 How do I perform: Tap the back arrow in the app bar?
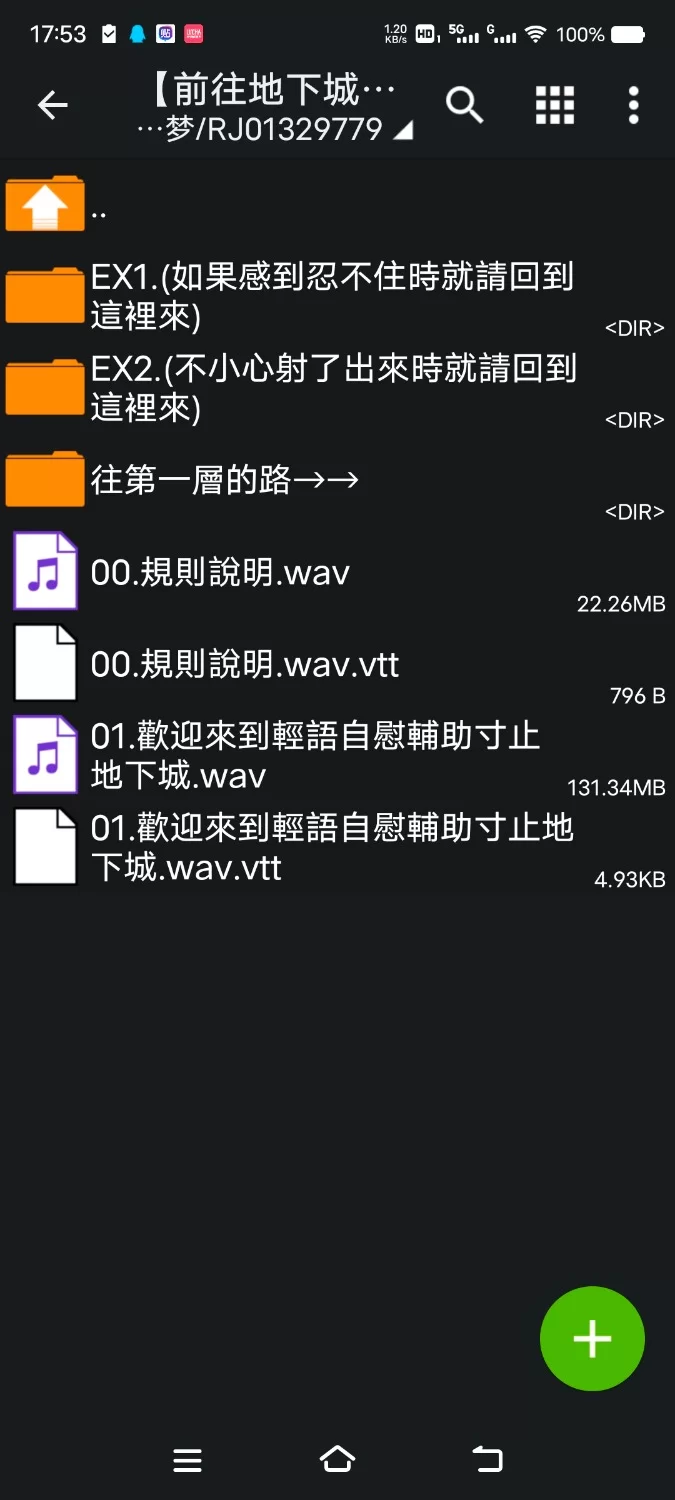[52, 105]
